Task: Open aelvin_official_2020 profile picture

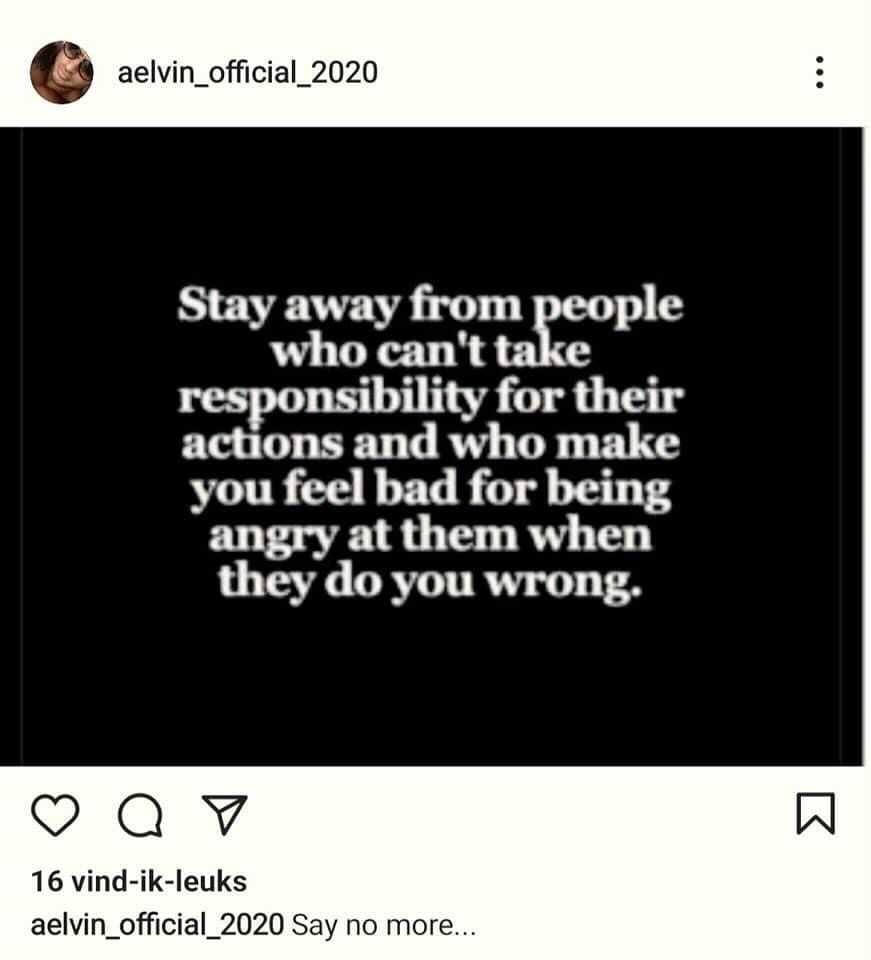Action: point(62,72)
